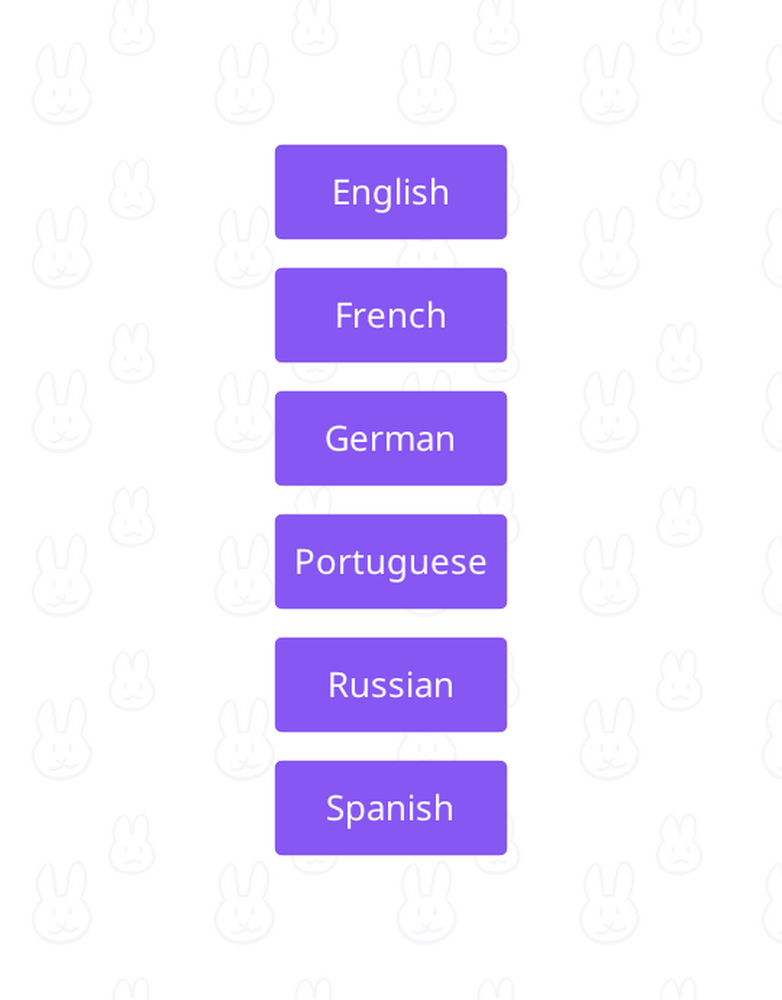
Task: Pick Portuguese from the language list
Action: click(390, 561)
